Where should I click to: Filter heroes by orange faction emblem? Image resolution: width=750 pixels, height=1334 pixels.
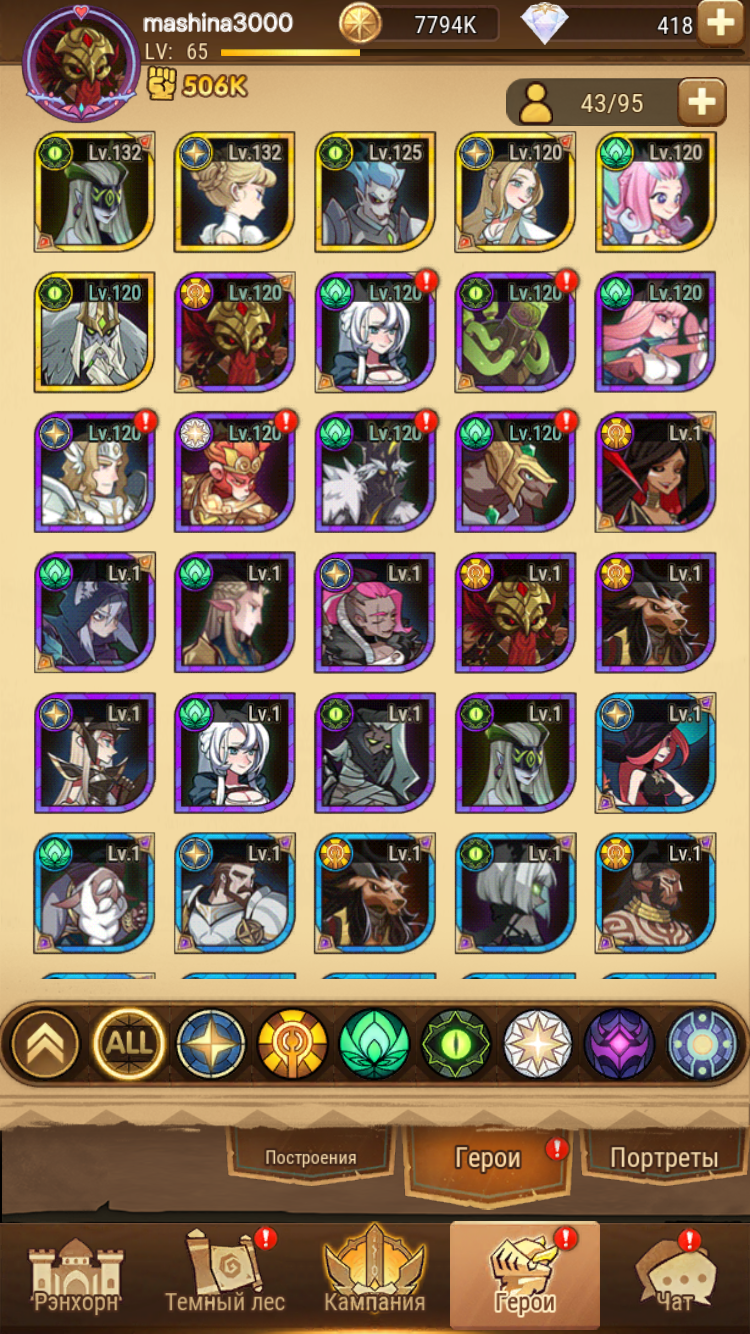[293, 1045]
